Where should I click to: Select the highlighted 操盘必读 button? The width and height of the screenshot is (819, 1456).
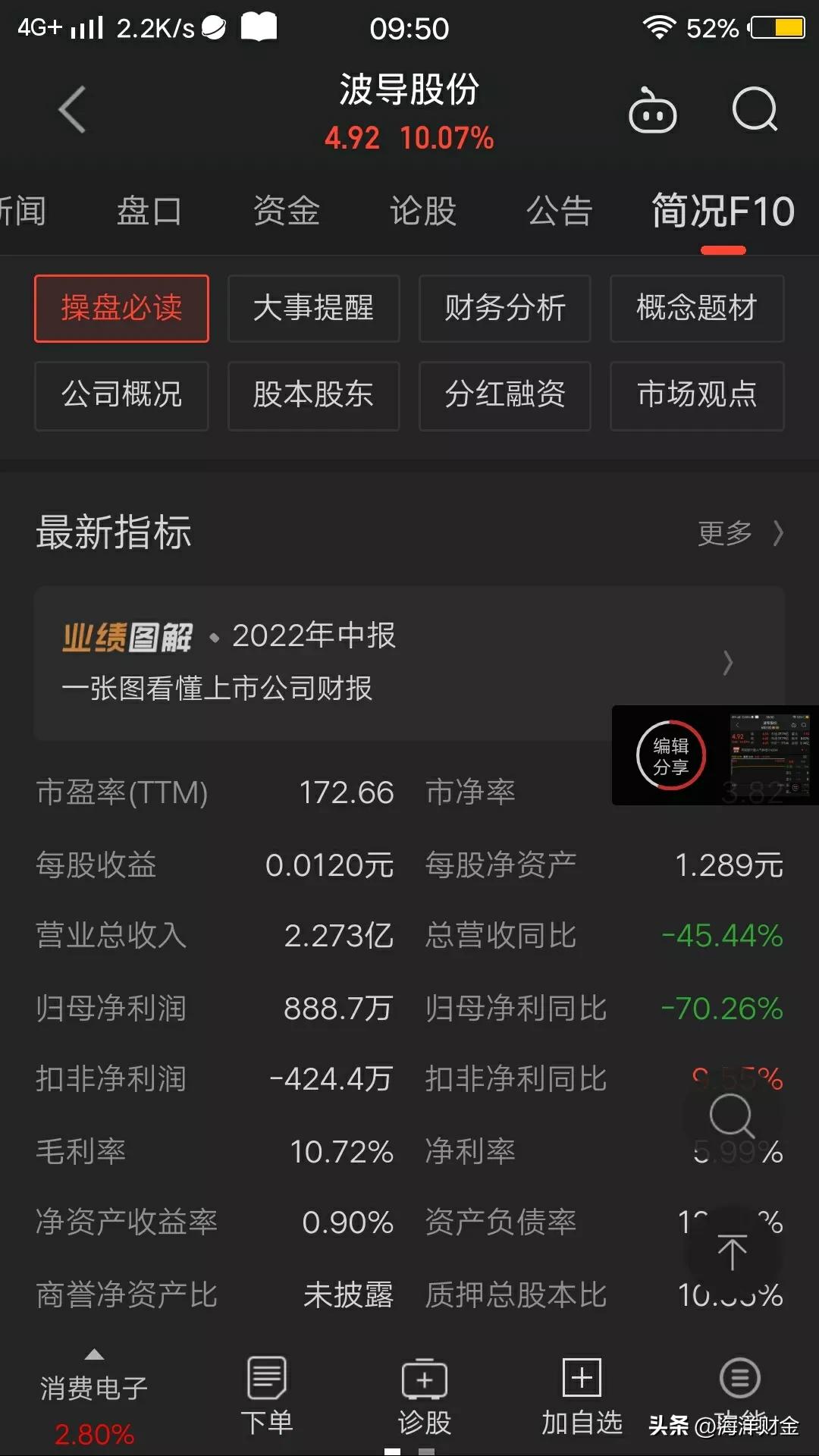121,309
